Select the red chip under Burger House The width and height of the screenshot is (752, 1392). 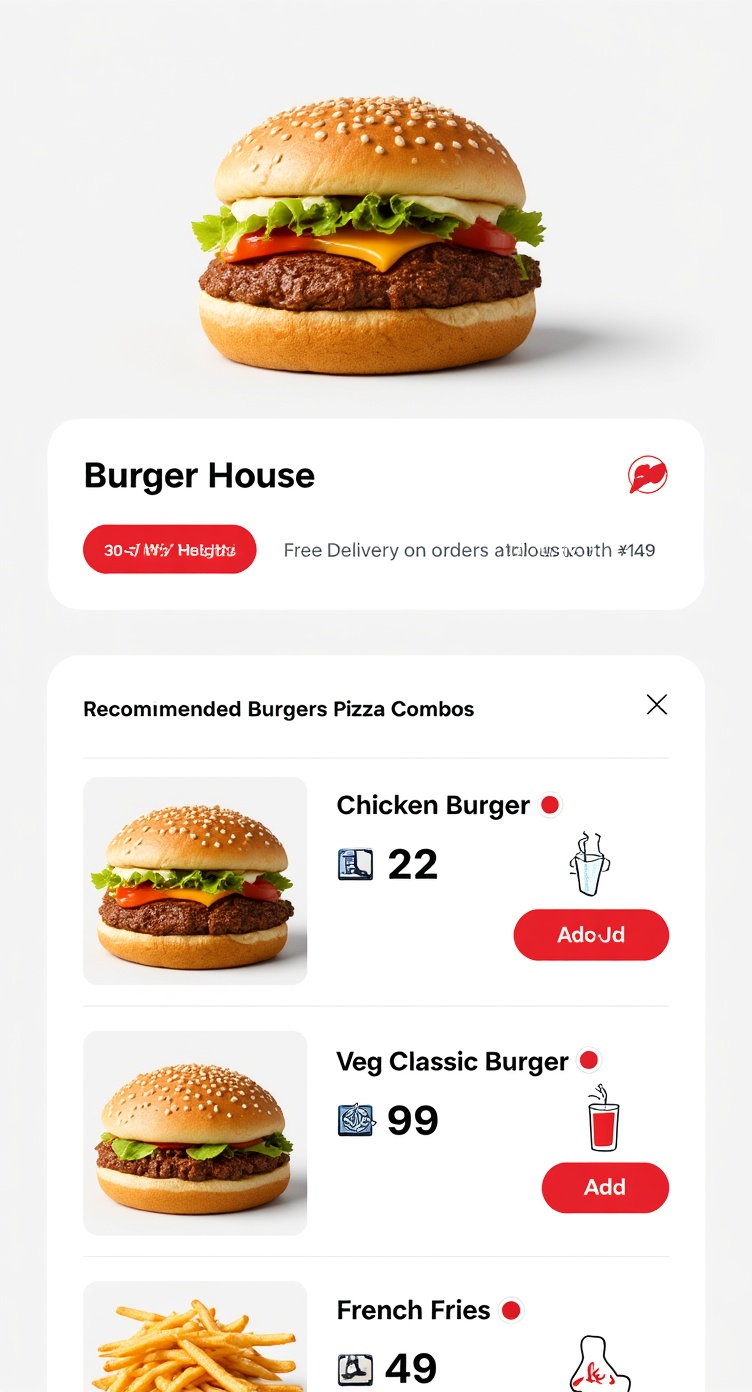(x=170, y=550)
